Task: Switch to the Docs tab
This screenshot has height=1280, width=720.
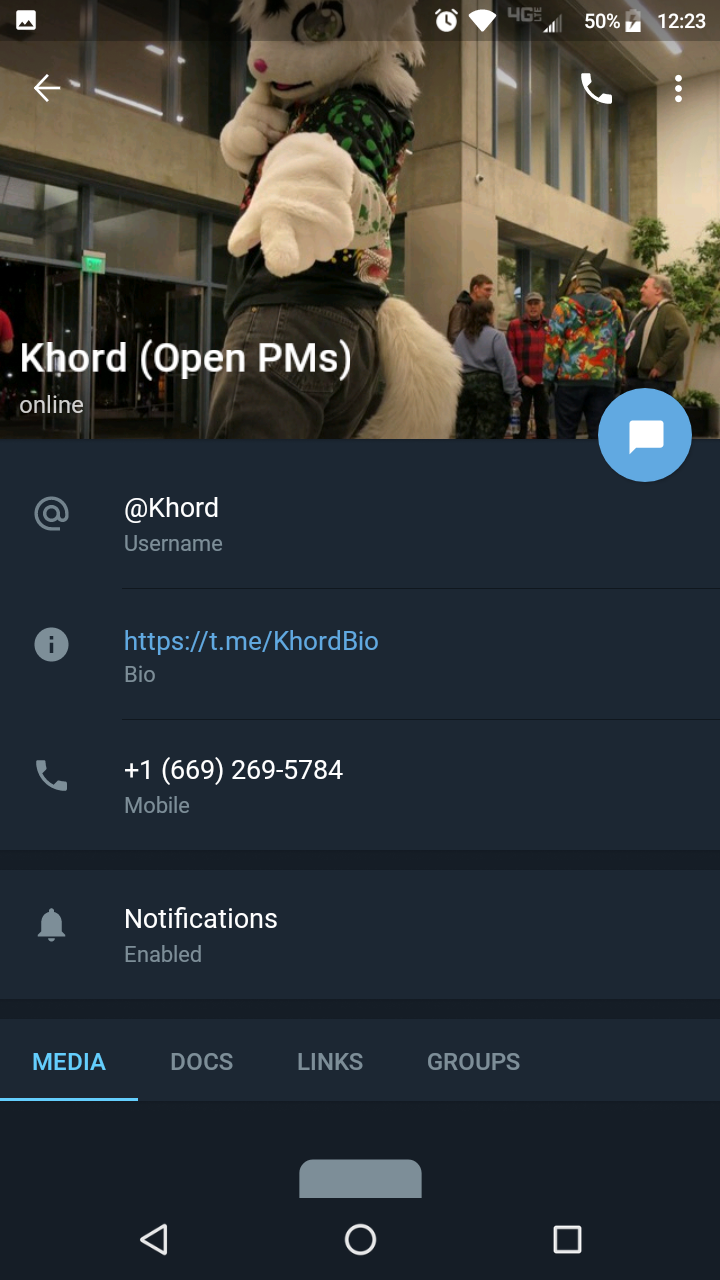Action: [x=202, y=1062]
